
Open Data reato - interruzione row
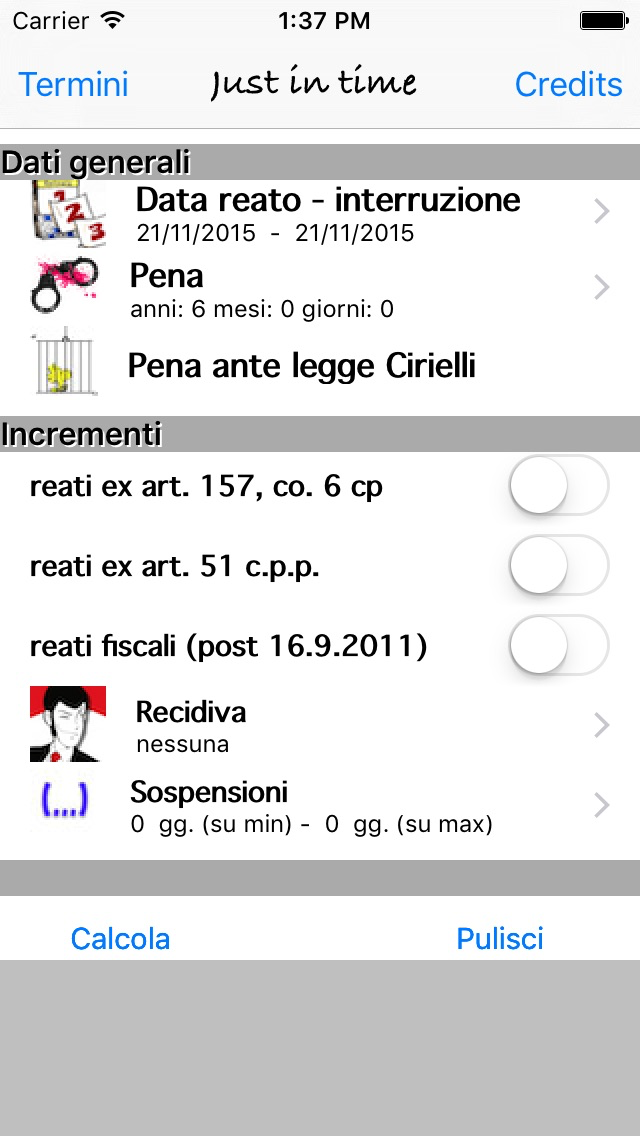pos(320,213)
